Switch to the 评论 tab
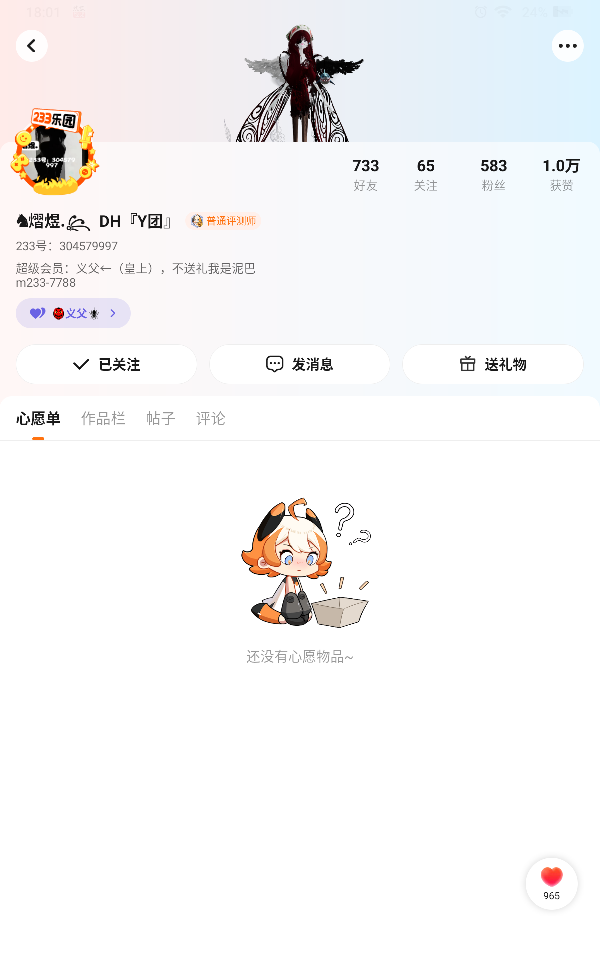600x960 pixels. 211,419
